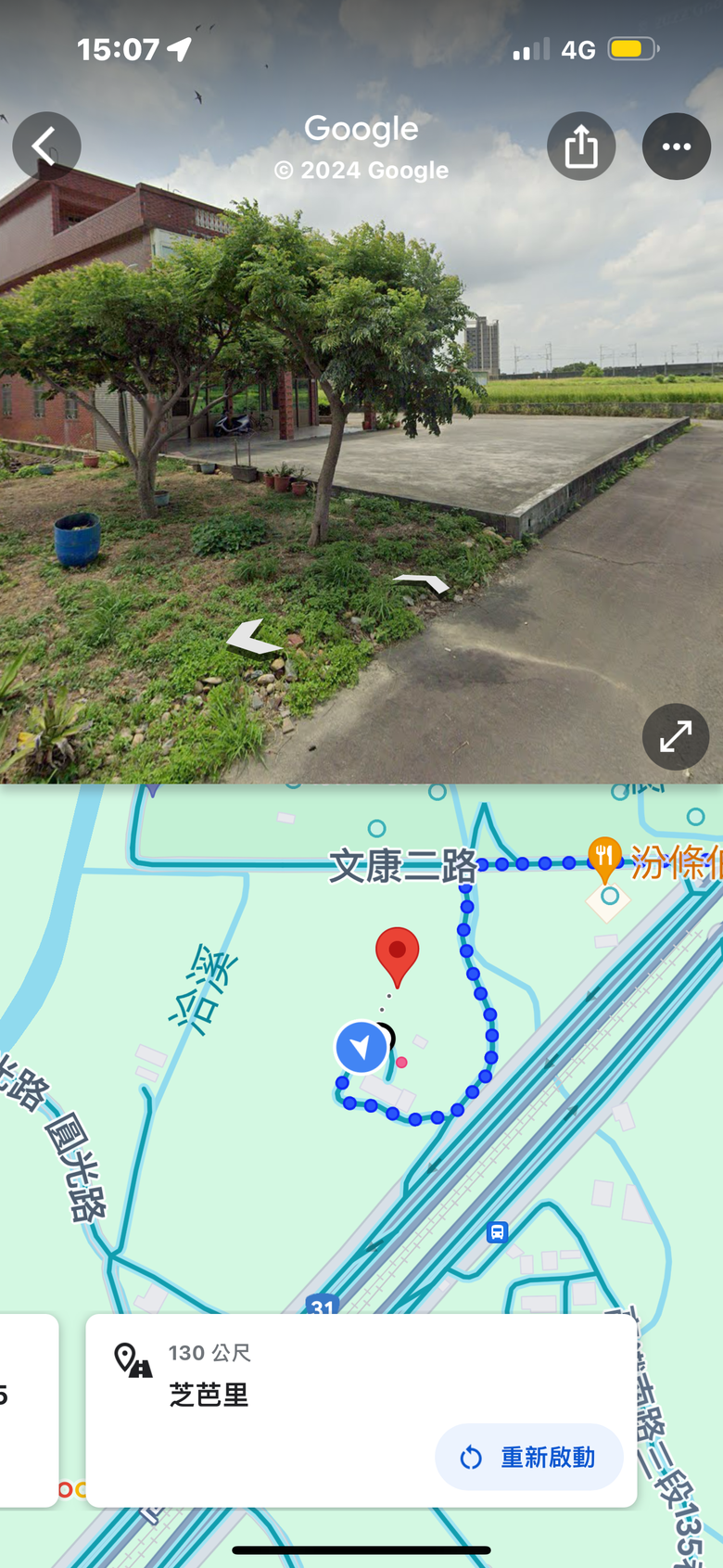Tap the blue current location arrow marker
Image resolution: width=723 pixels, height=1568 pixels.
361,1047
